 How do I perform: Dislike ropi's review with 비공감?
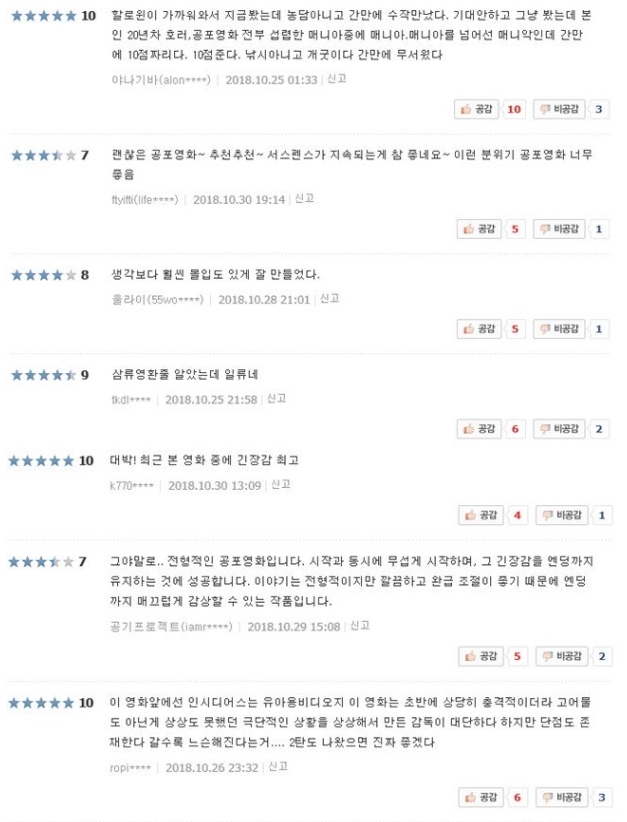[562, 797]
